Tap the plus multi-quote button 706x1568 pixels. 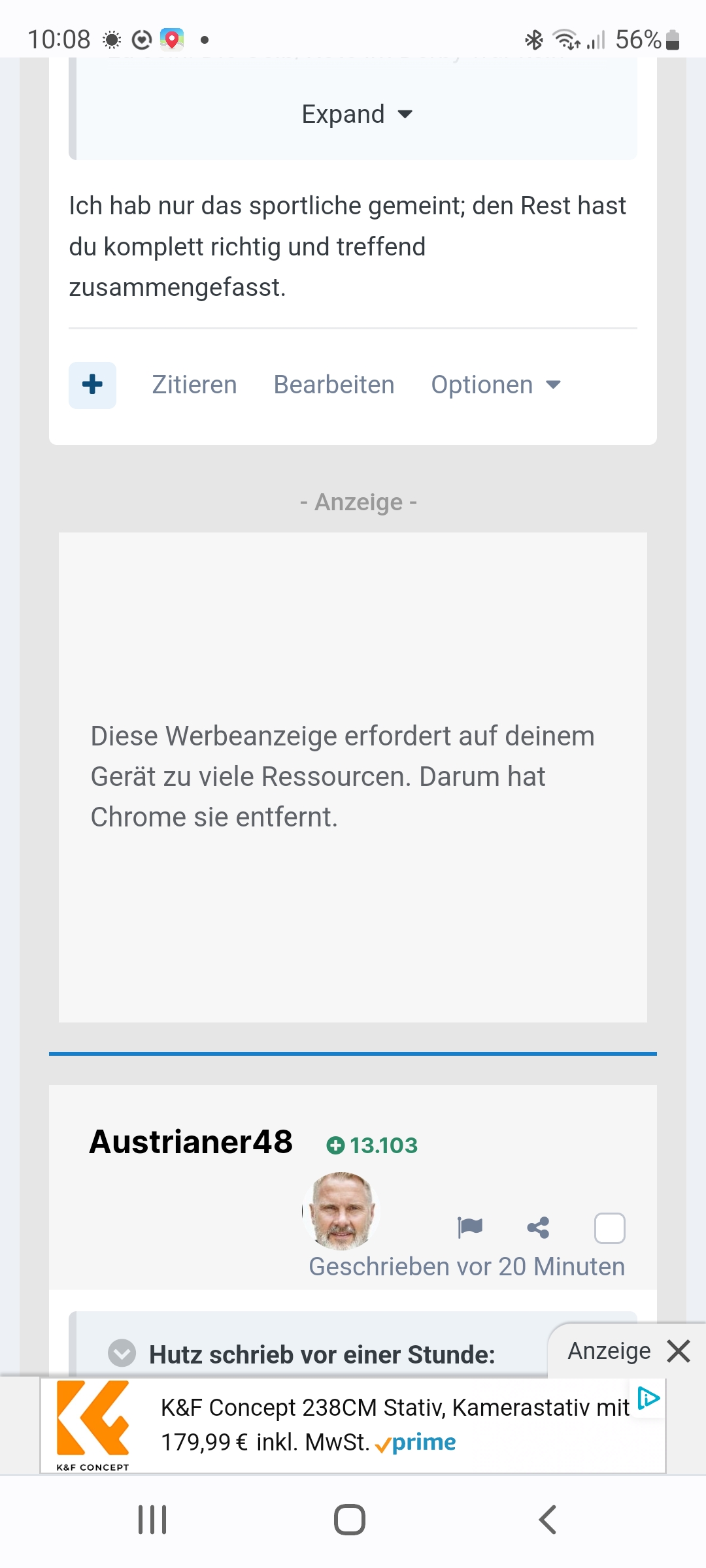(x=92, y=385)
